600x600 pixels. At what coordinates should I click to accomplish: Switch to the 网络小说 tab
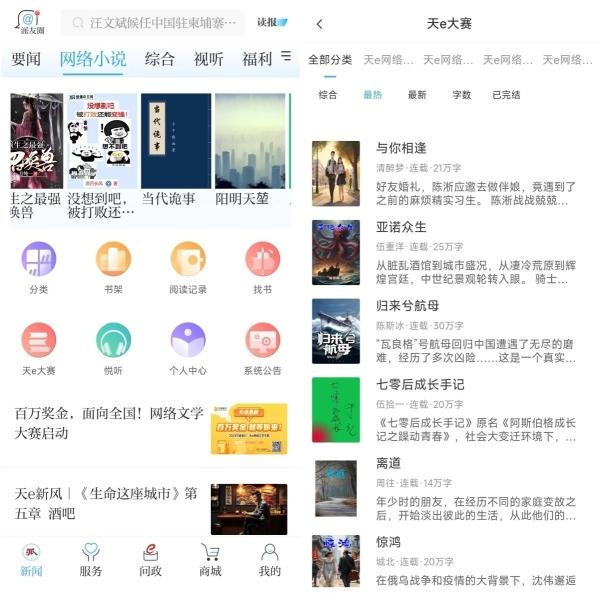tap(93, 59)
